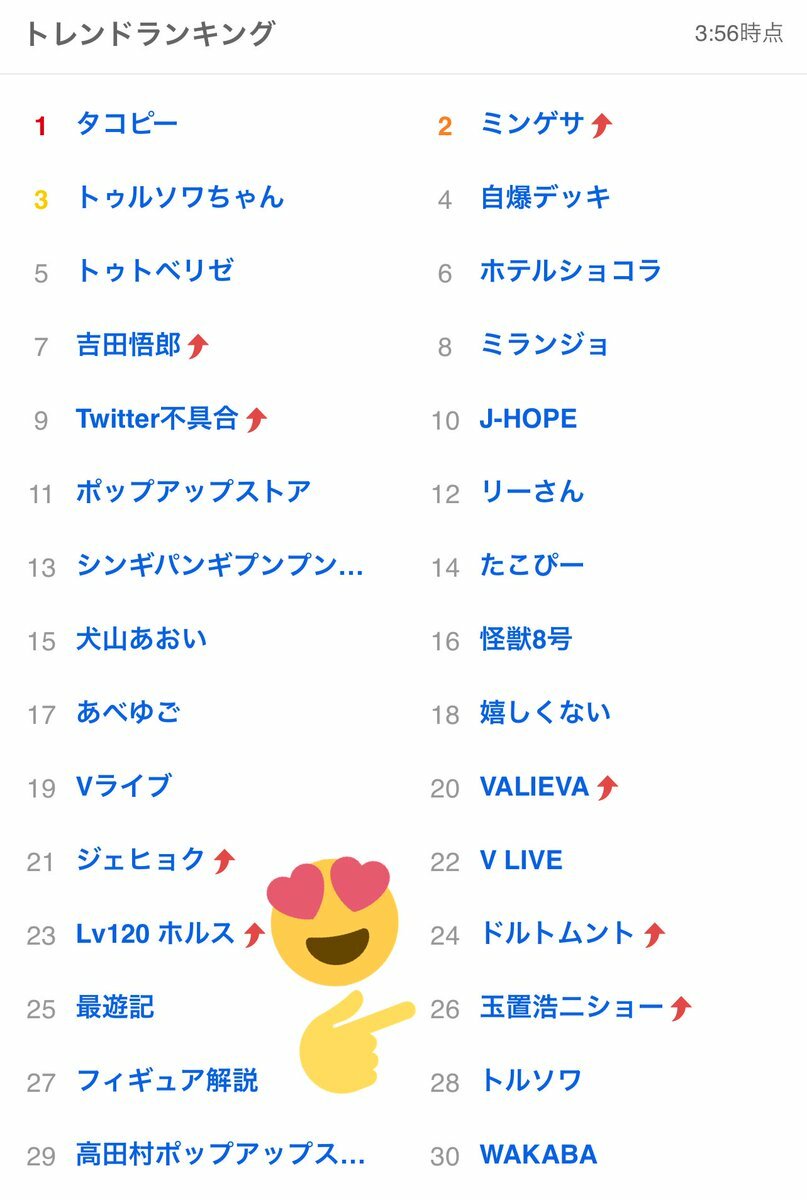807x1200 pixels.
Task: Open 犬山あおい trend
Action: click(141, 639)
